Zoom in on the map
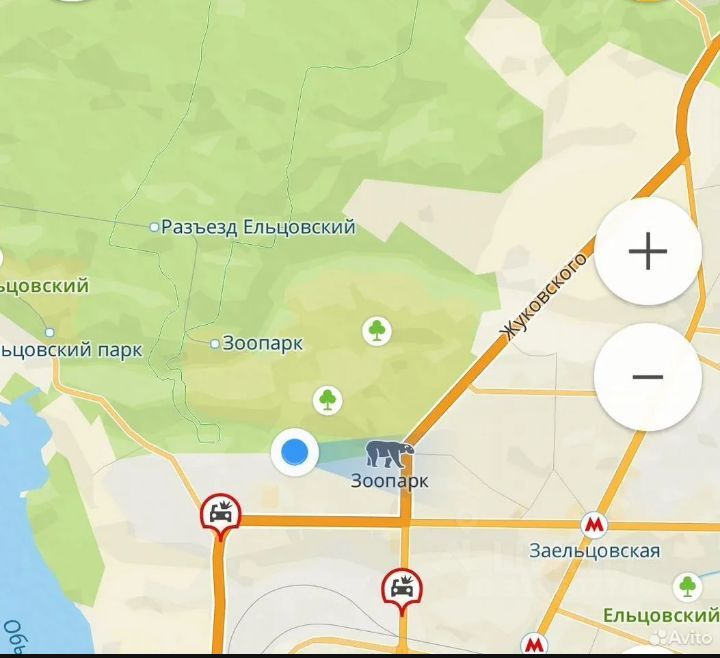The width and height of the screenshot is (720, 658). click(x=647, y=251)
